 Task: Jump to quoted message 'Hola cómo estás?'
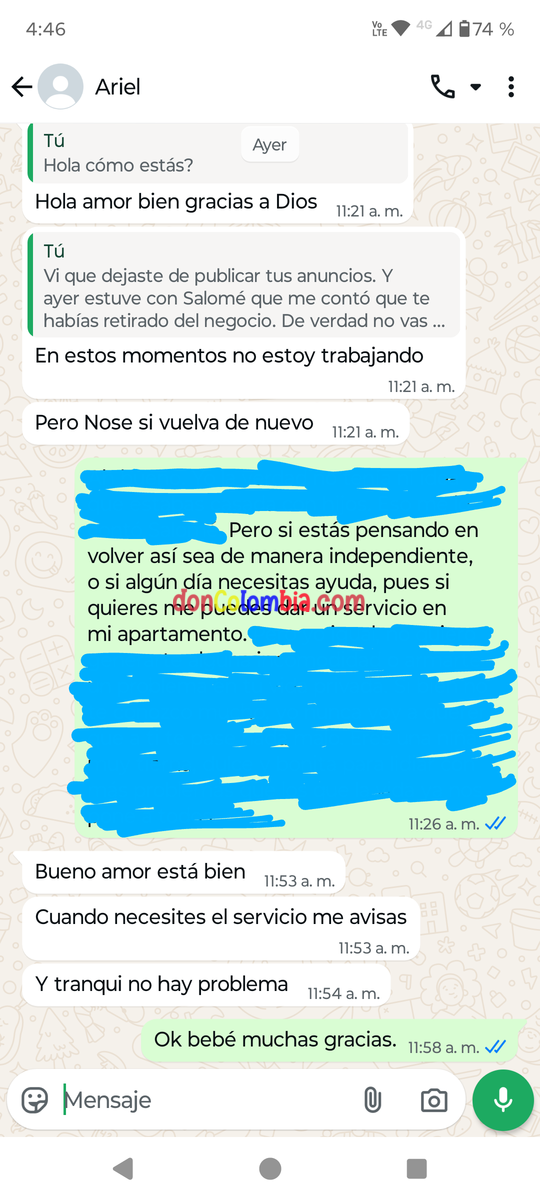(x=219, y=153)
